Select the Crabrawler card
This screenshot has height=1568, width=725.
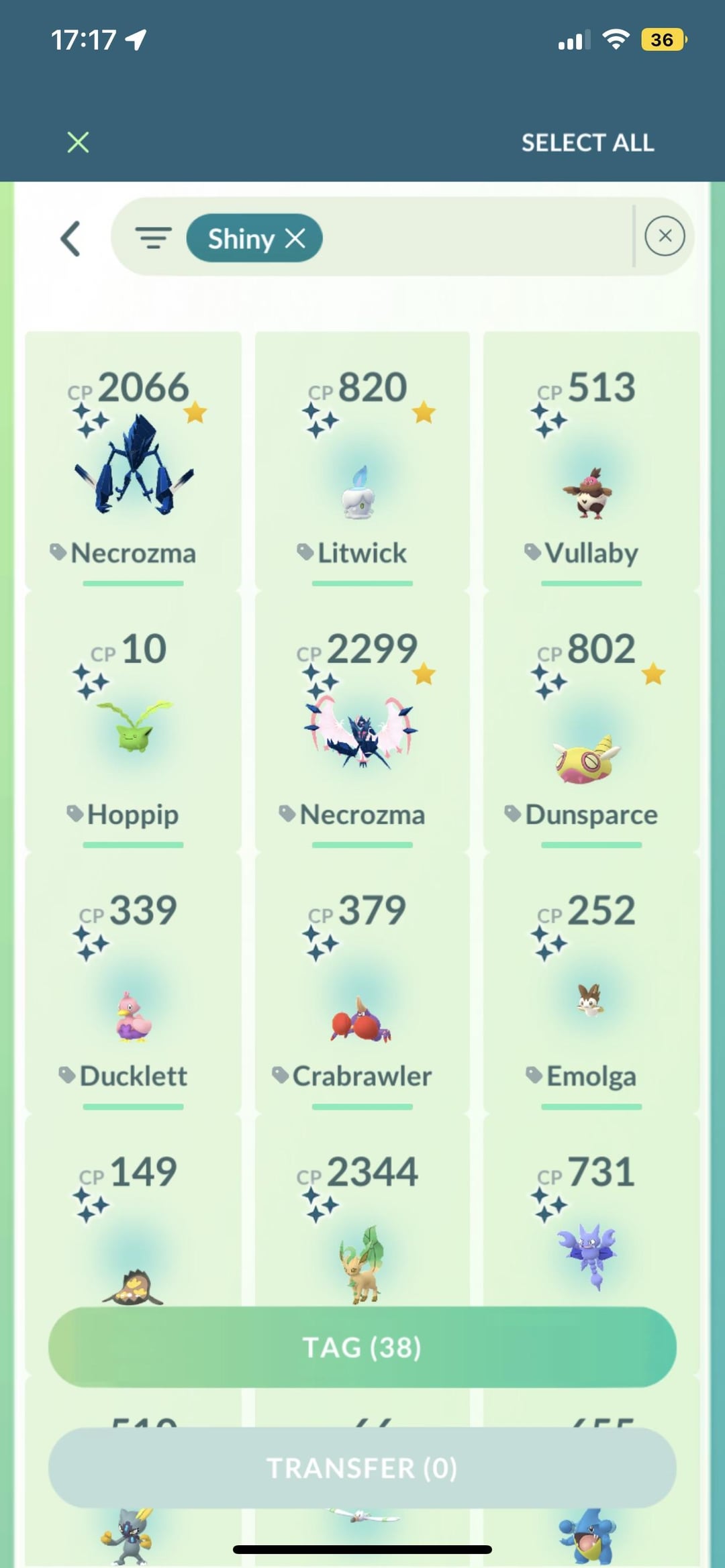pyautogui.click(x=362, y=986)
